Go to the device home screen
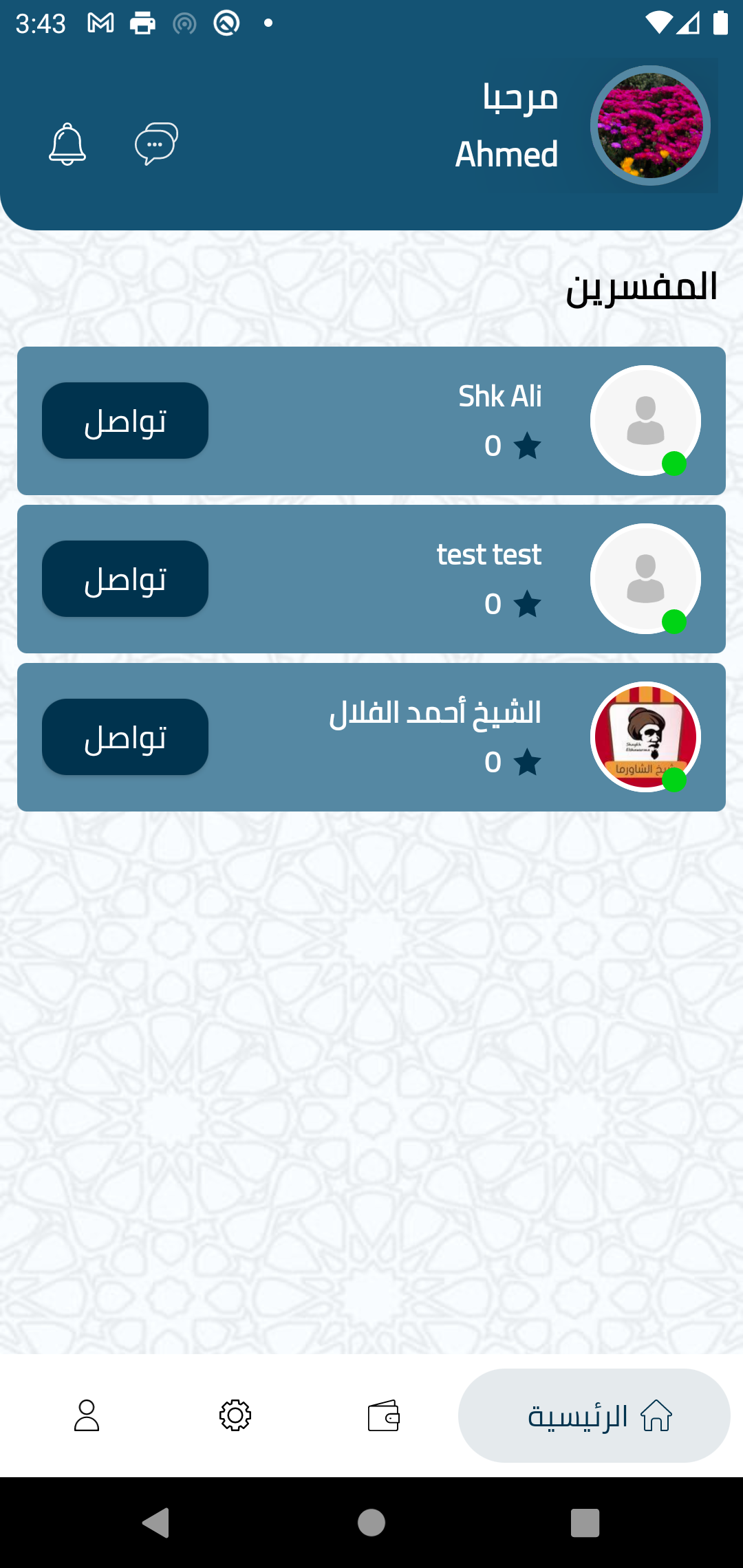This screenshot has width=743, height=1568. point(371,1523)
